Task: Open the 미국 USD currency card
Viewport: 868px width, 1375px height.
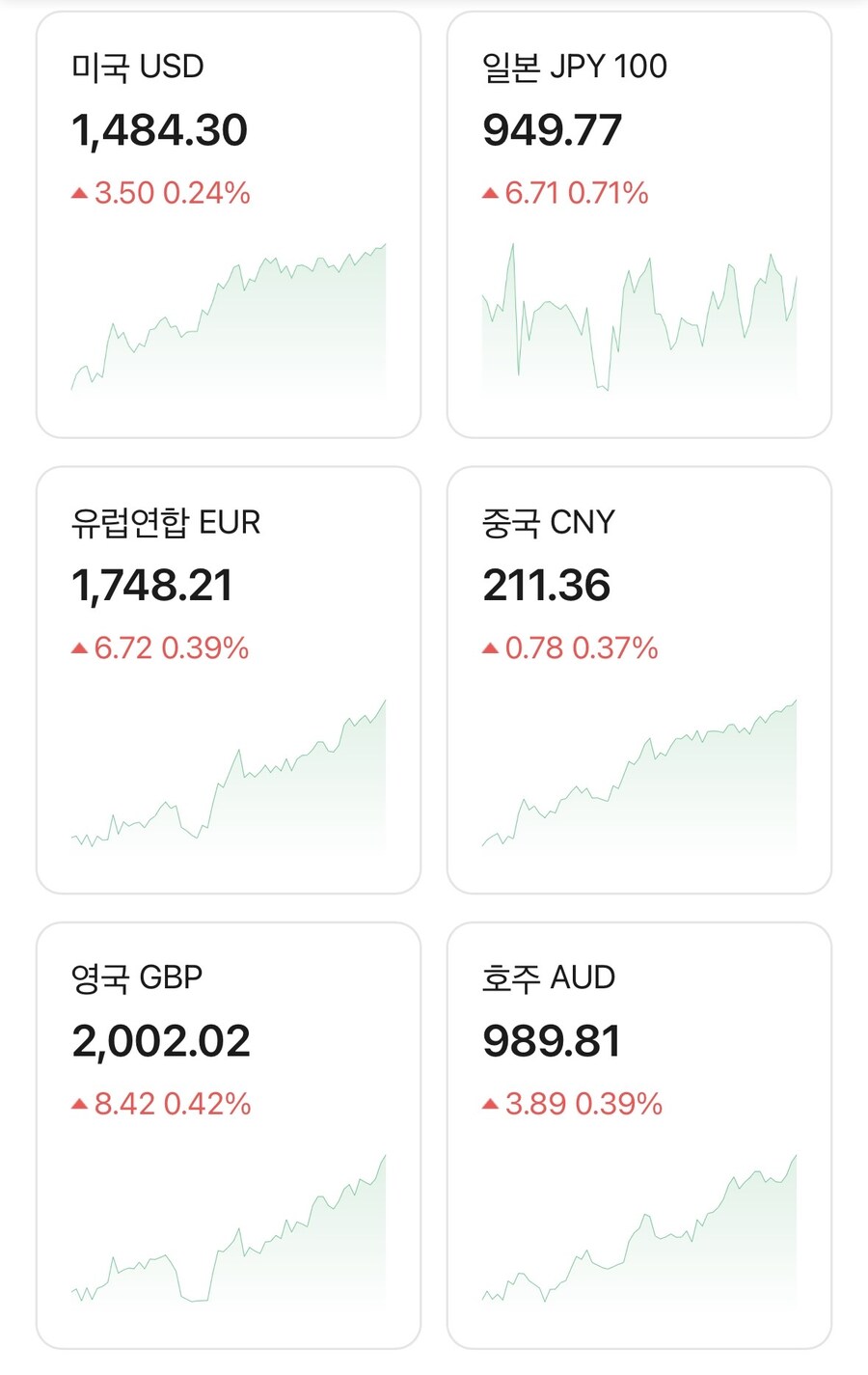Action: [x=229, y=222]
